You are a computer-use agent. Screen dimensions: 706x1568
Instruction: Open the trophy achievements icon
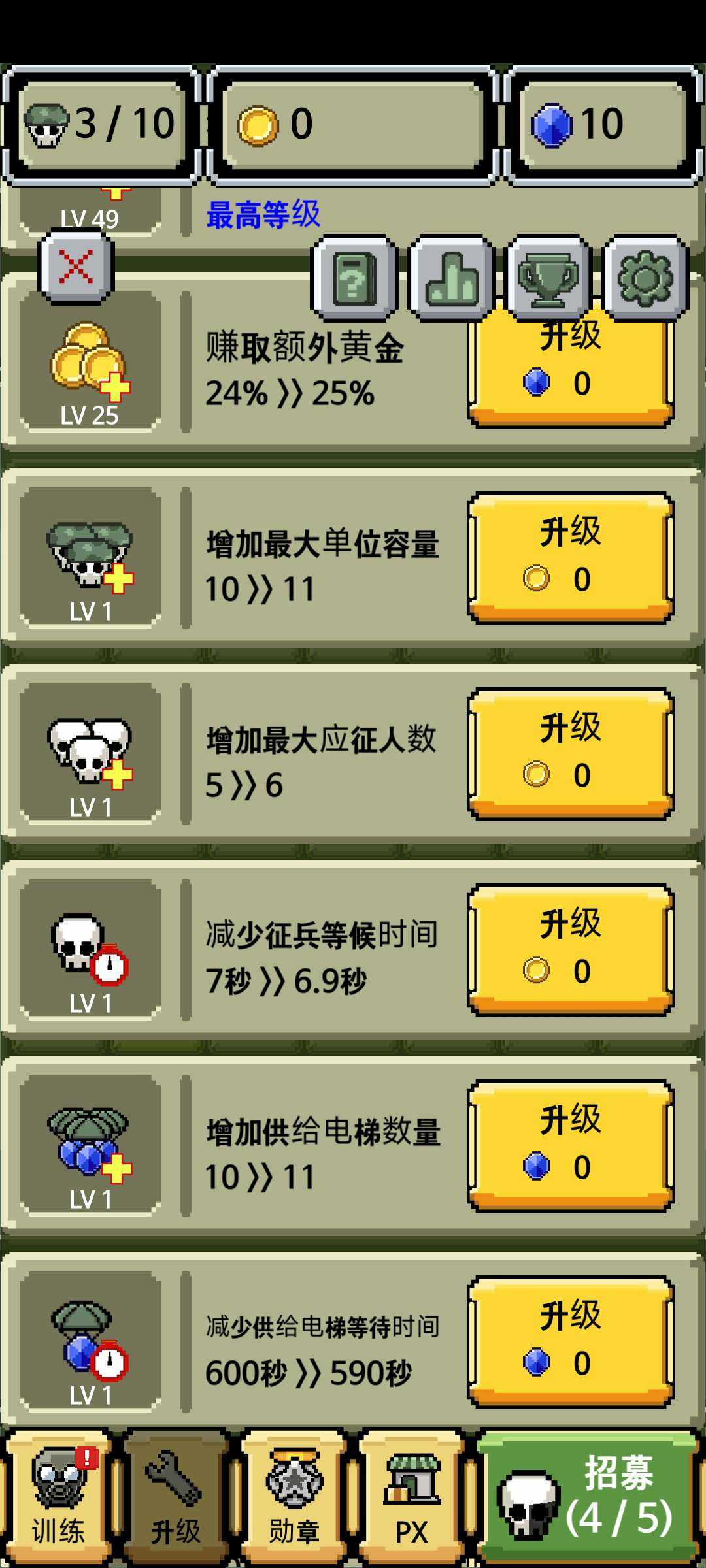point(548,279)
